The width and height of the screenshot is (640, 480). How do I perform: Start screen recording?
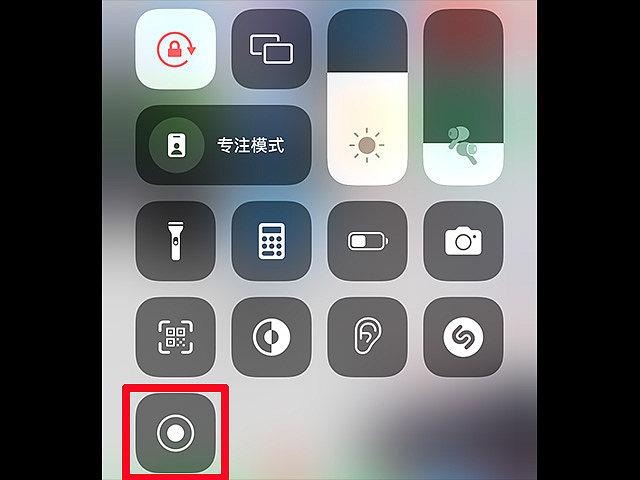tap(175, 432)
